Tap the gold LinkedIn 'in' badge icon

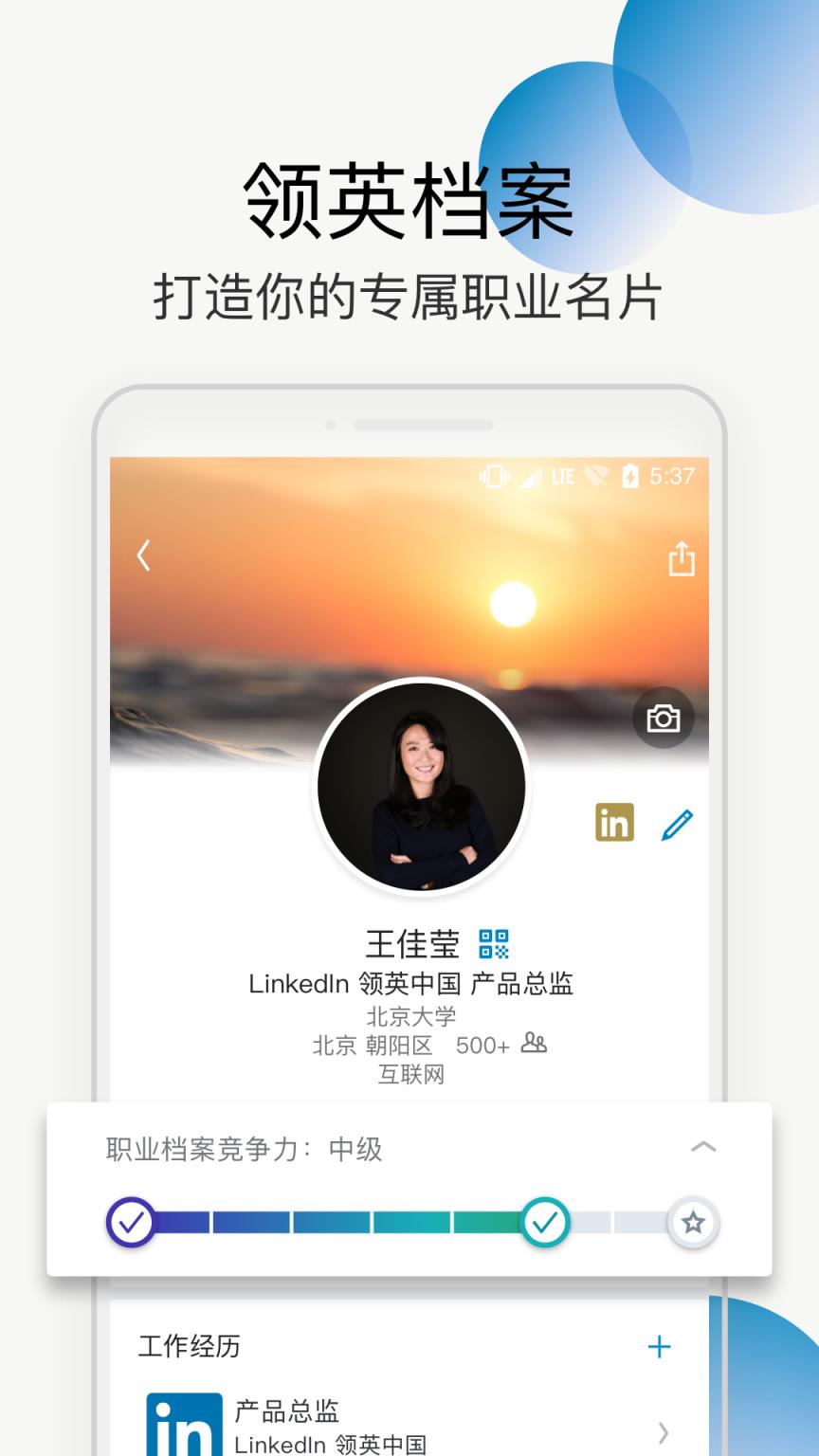[613, 823]
